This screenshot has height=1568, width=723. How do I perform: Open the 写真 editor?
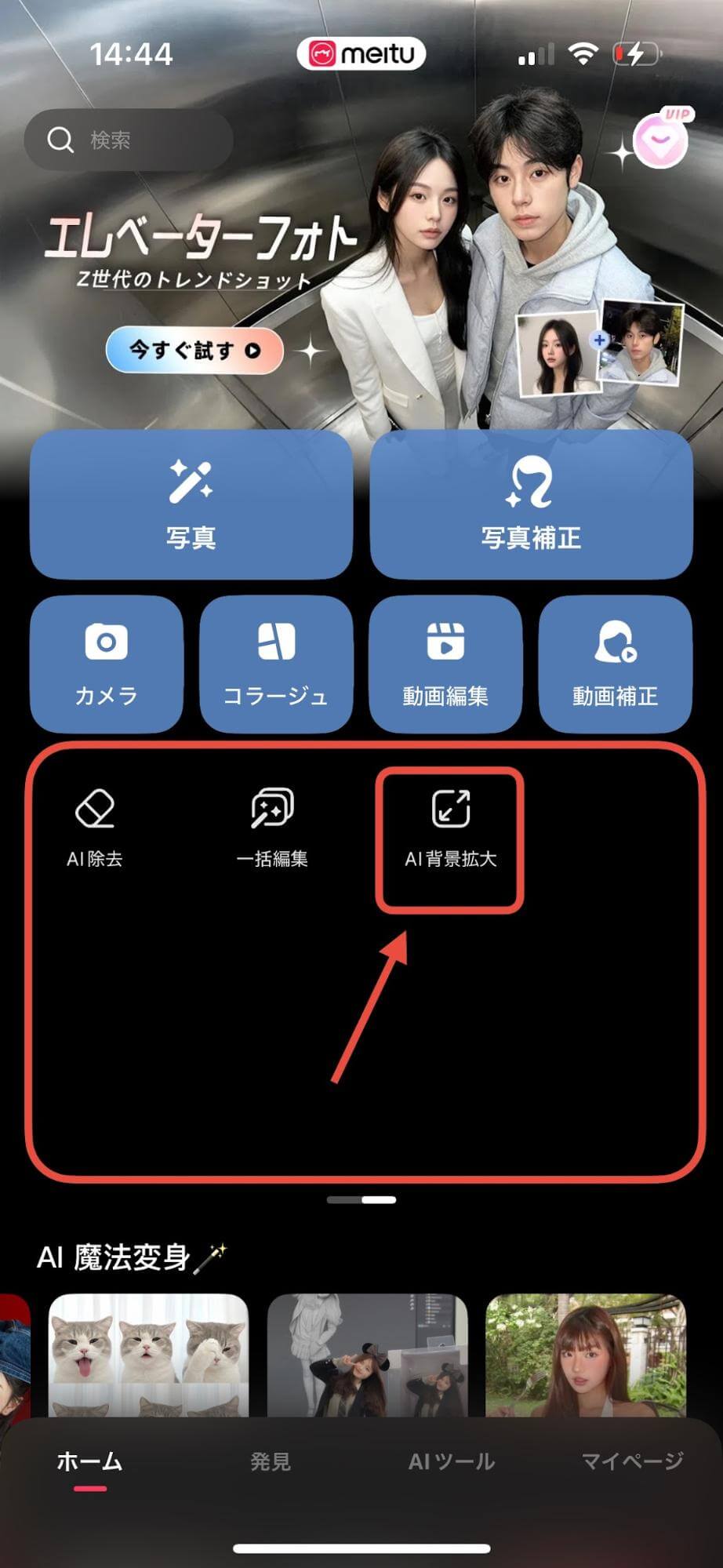[191, 504]
